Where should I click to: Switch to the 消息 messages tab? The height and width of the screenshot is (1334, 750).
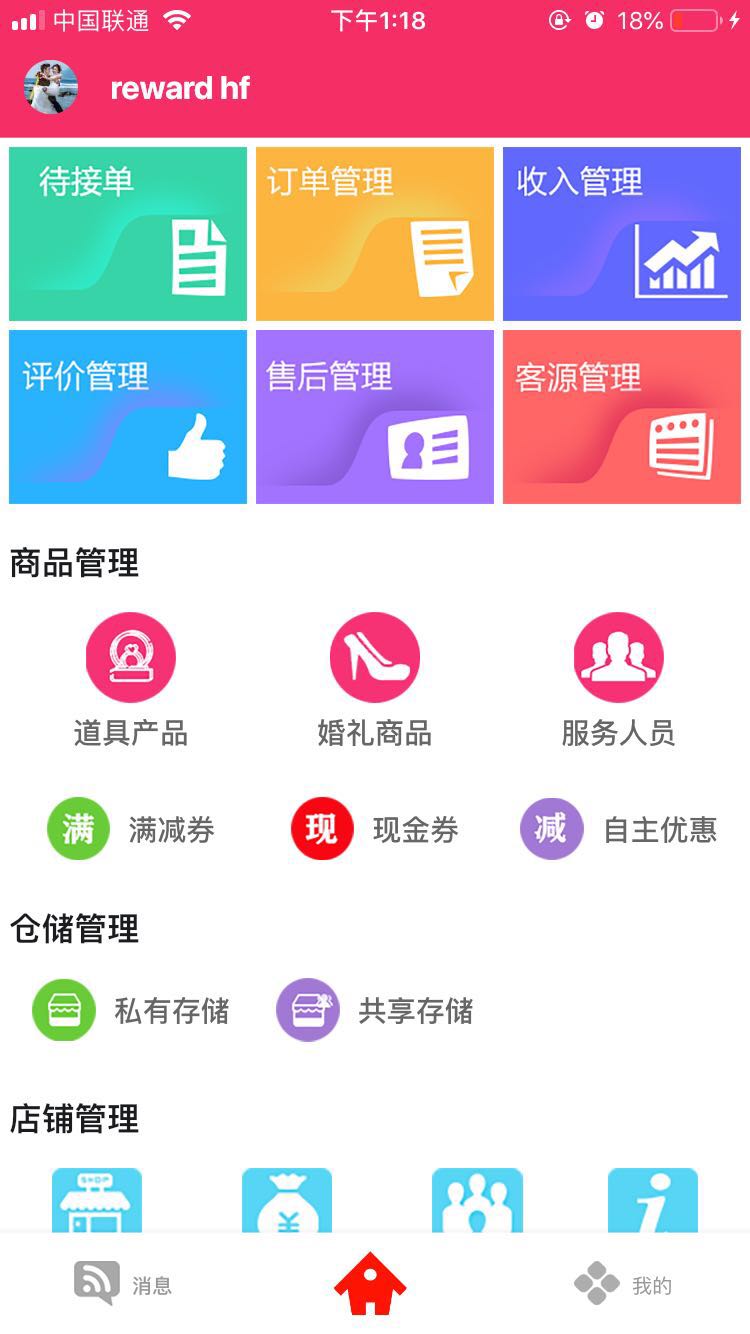[x=124, y=1284]
